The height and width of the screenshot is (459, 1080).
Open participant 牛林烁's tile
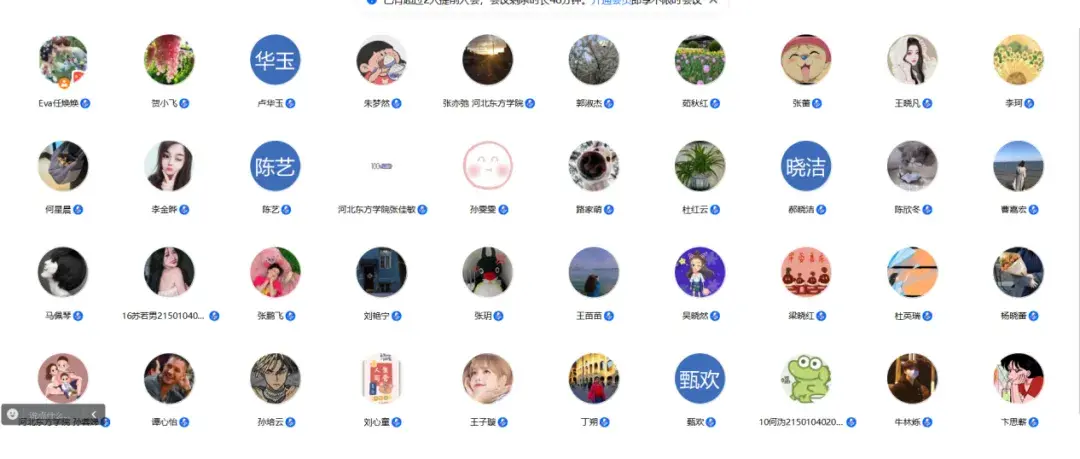coord(912,378)
